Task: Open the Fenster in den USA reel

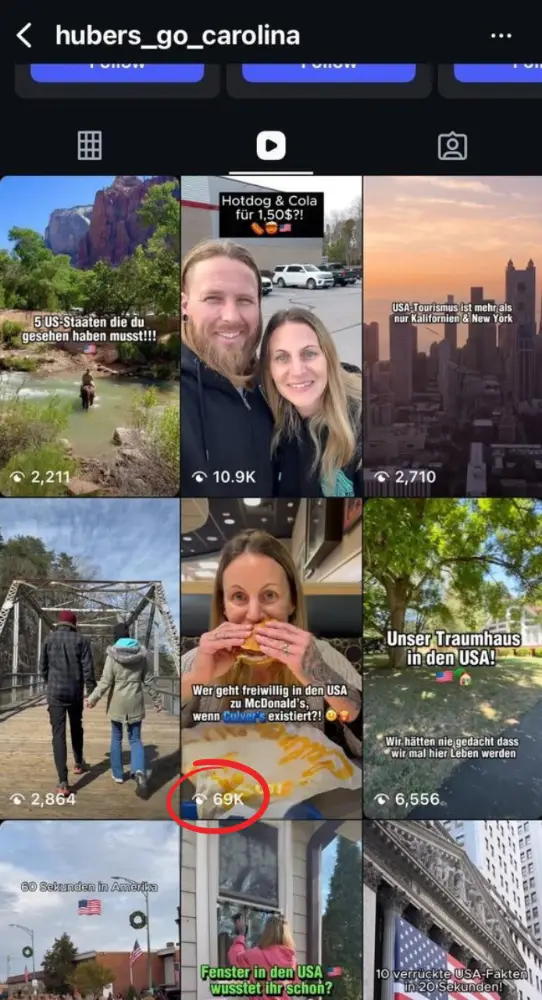Action: pos(271,910)
